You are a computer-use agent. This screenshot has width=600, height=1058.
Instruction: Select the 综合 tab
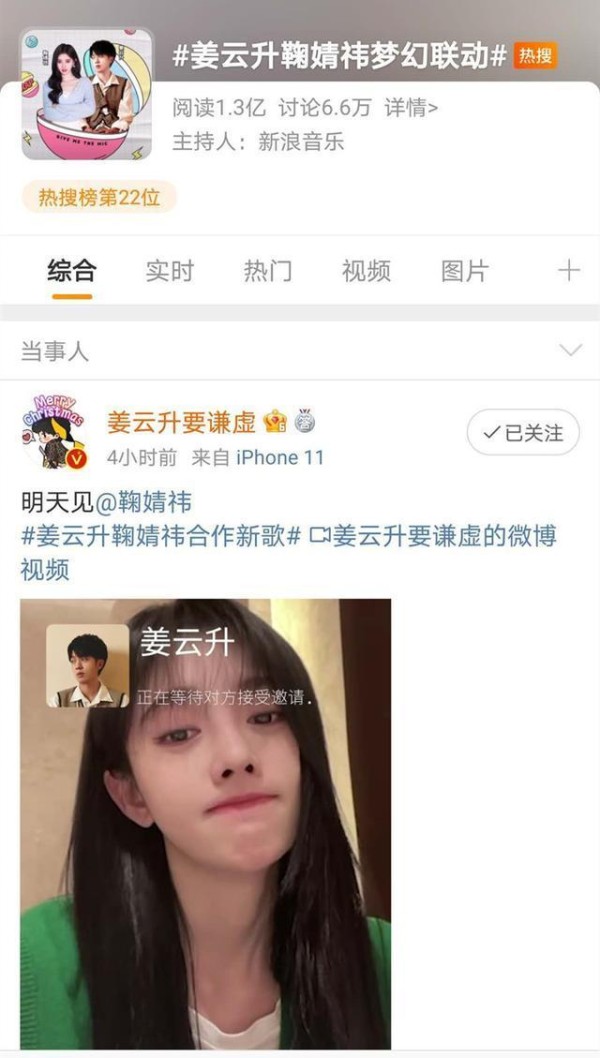[72, 271]
